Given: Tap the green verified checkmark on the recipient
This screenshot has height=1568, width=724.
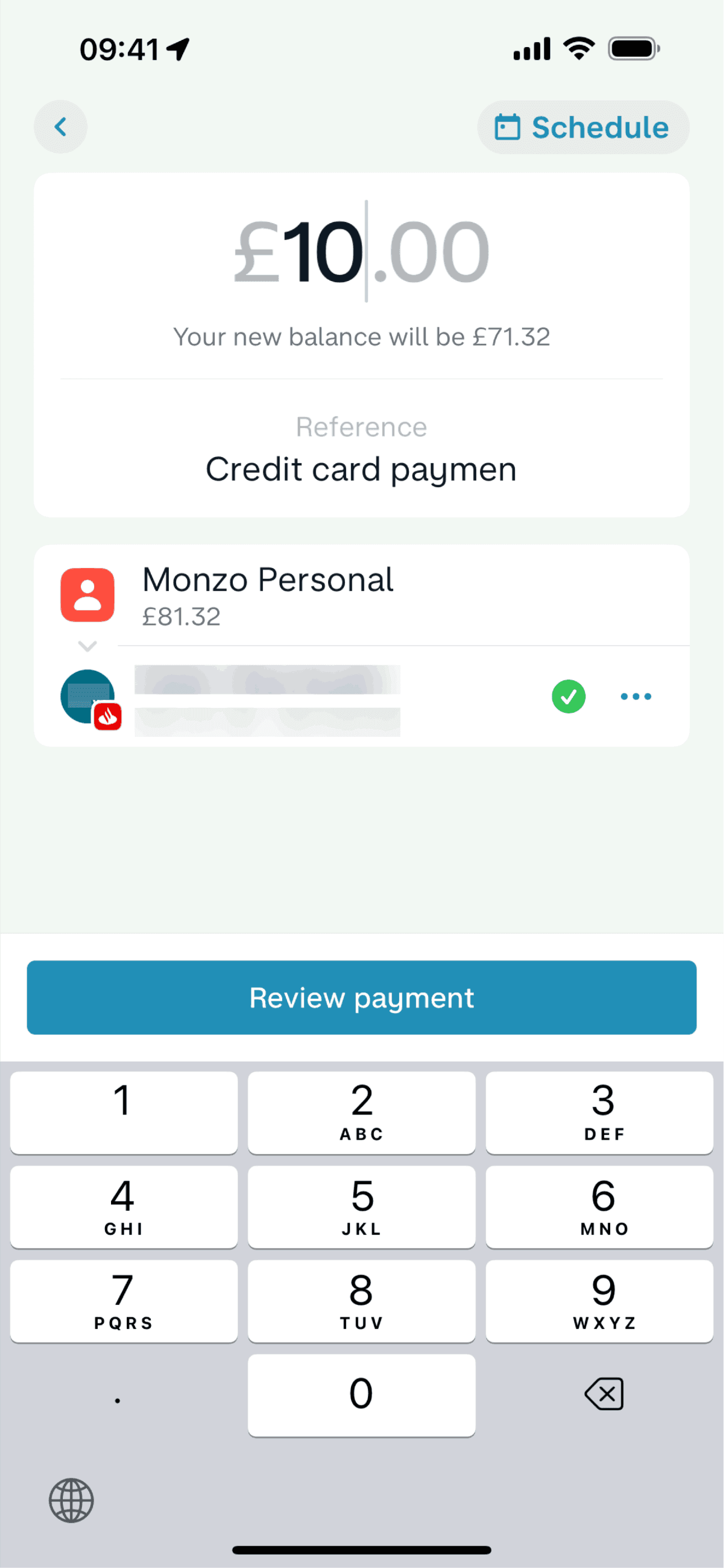Looking at the screenshot, I should 569,697.
